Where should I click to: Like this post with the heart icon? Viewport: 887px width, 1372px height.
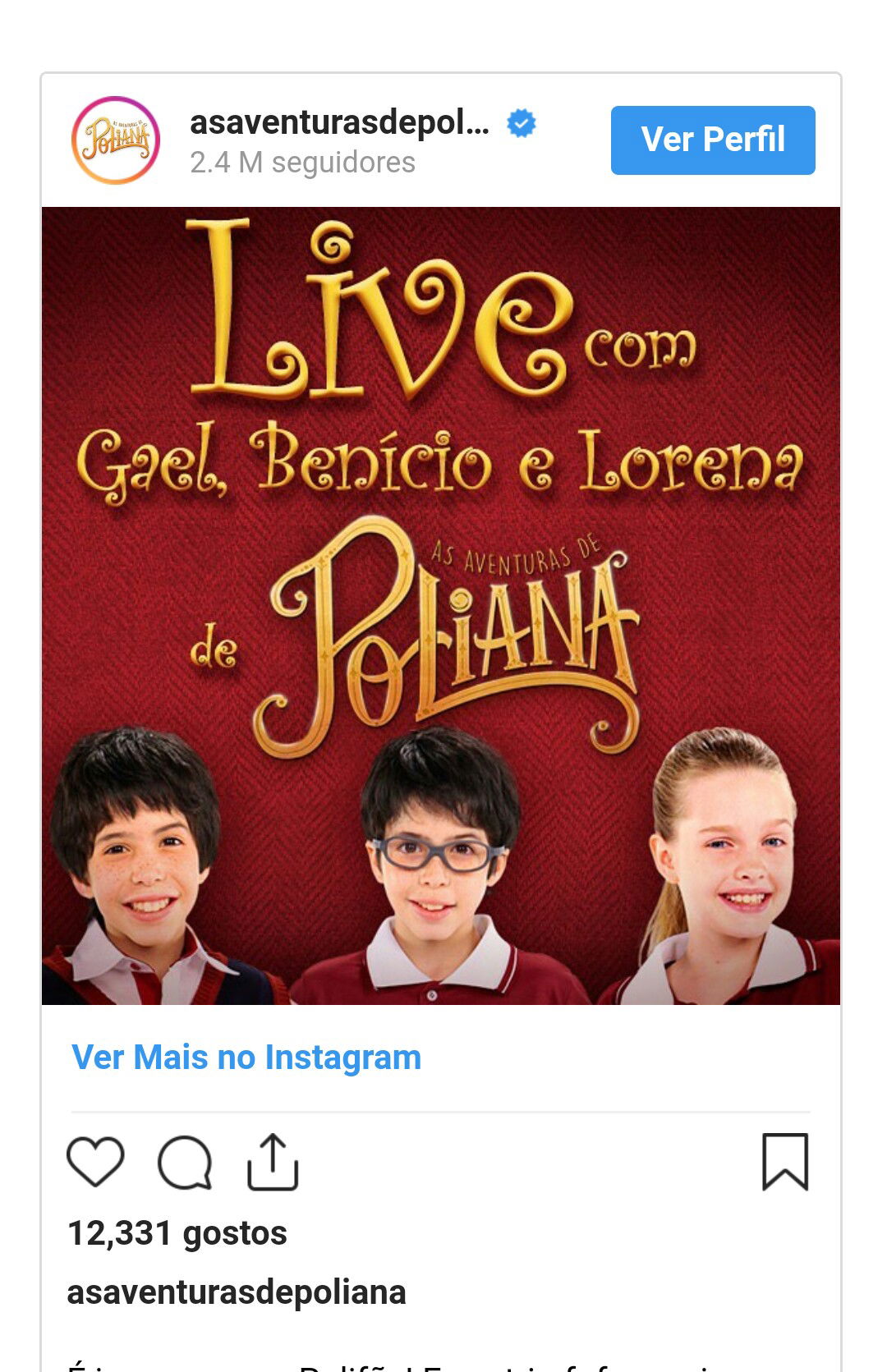coord(95,1162)
